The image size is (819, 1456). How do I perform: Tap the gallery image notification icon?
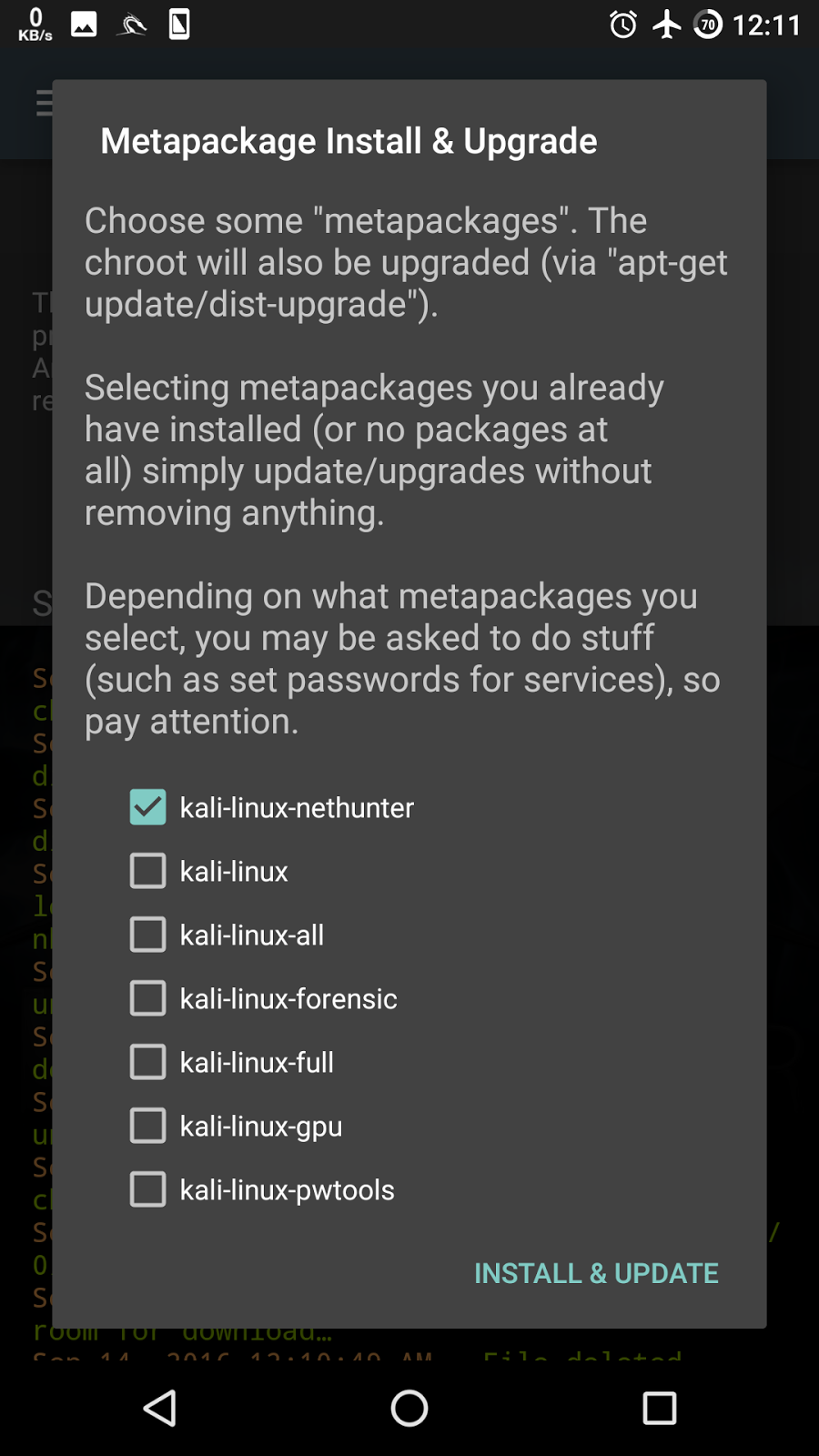(83, 25)
